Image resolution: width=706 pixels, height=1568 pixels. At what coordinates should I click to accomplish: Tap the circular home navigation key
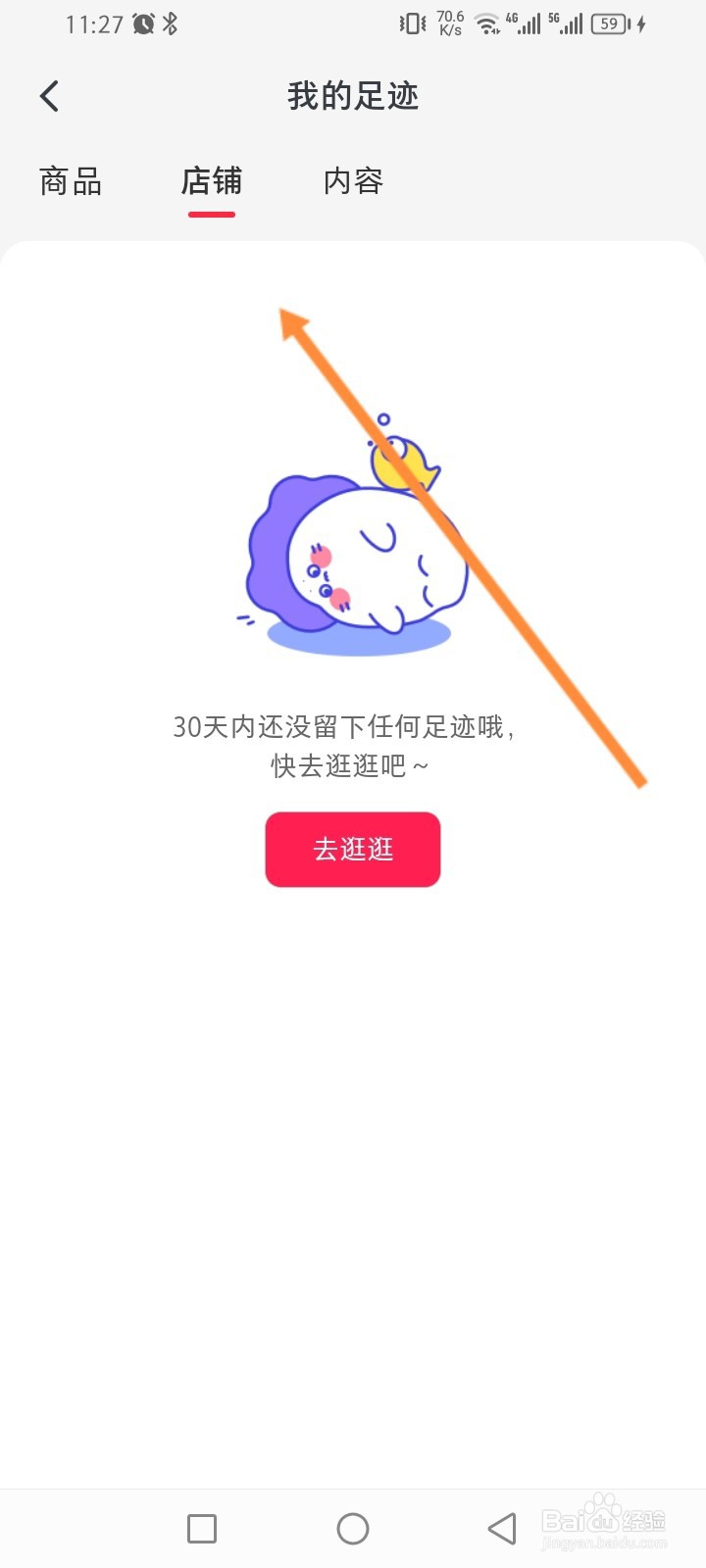point(353,1528)
